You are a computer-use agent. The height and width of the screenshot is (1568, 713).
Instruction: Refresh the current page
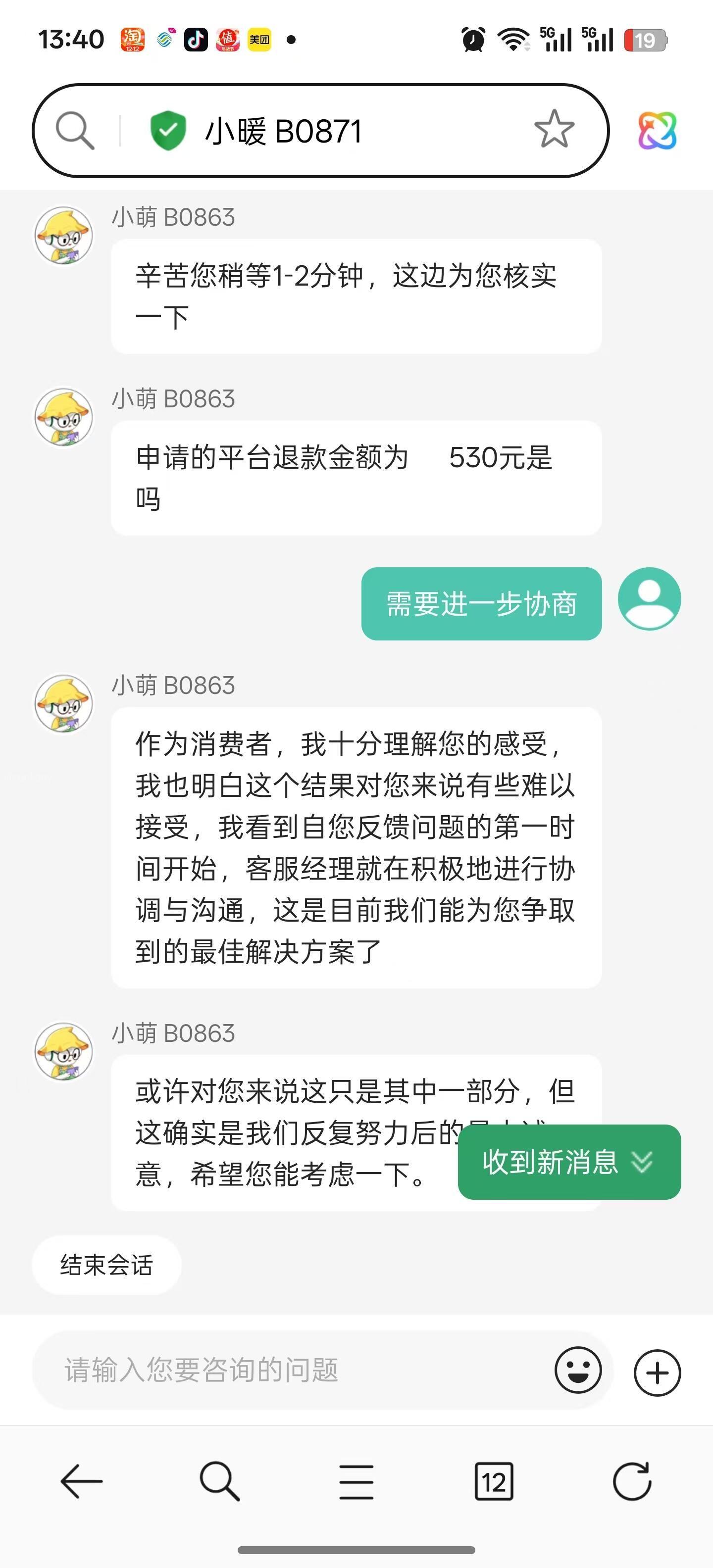tap(632, 1481)
